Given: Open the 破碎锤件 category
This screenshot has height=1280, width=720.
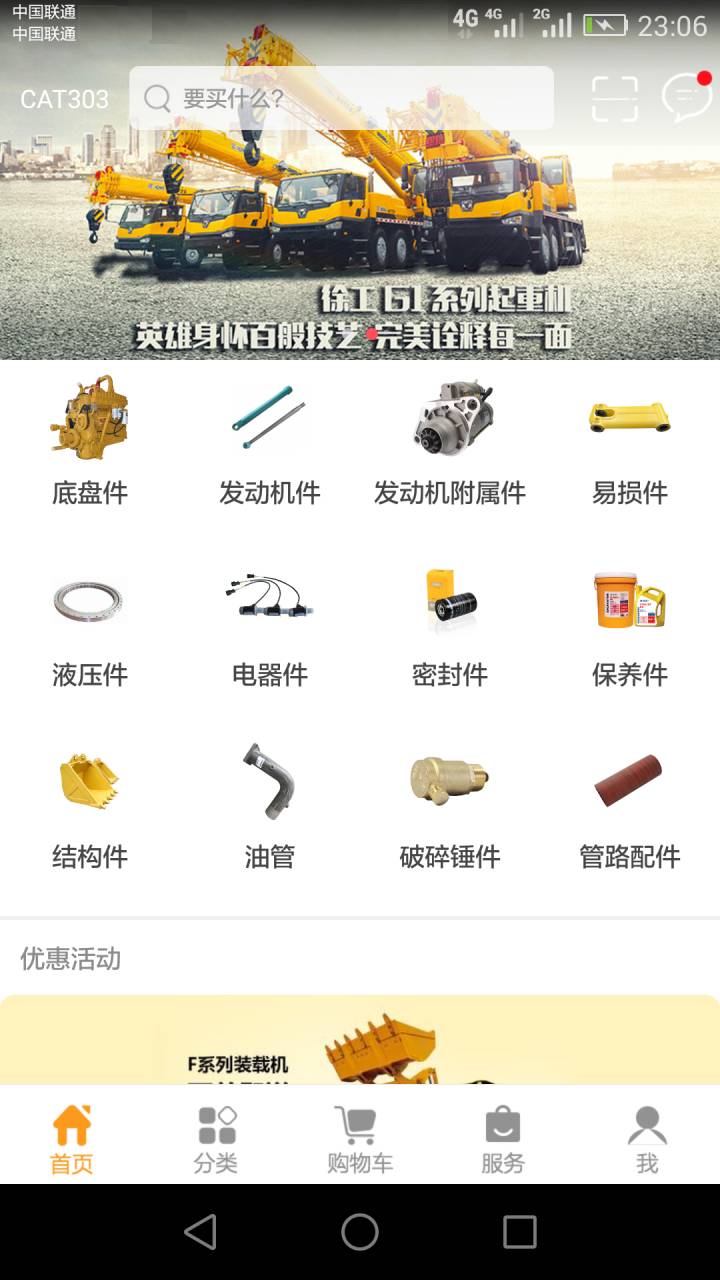Looking at the screenshot, I should [x=450, y=805].
